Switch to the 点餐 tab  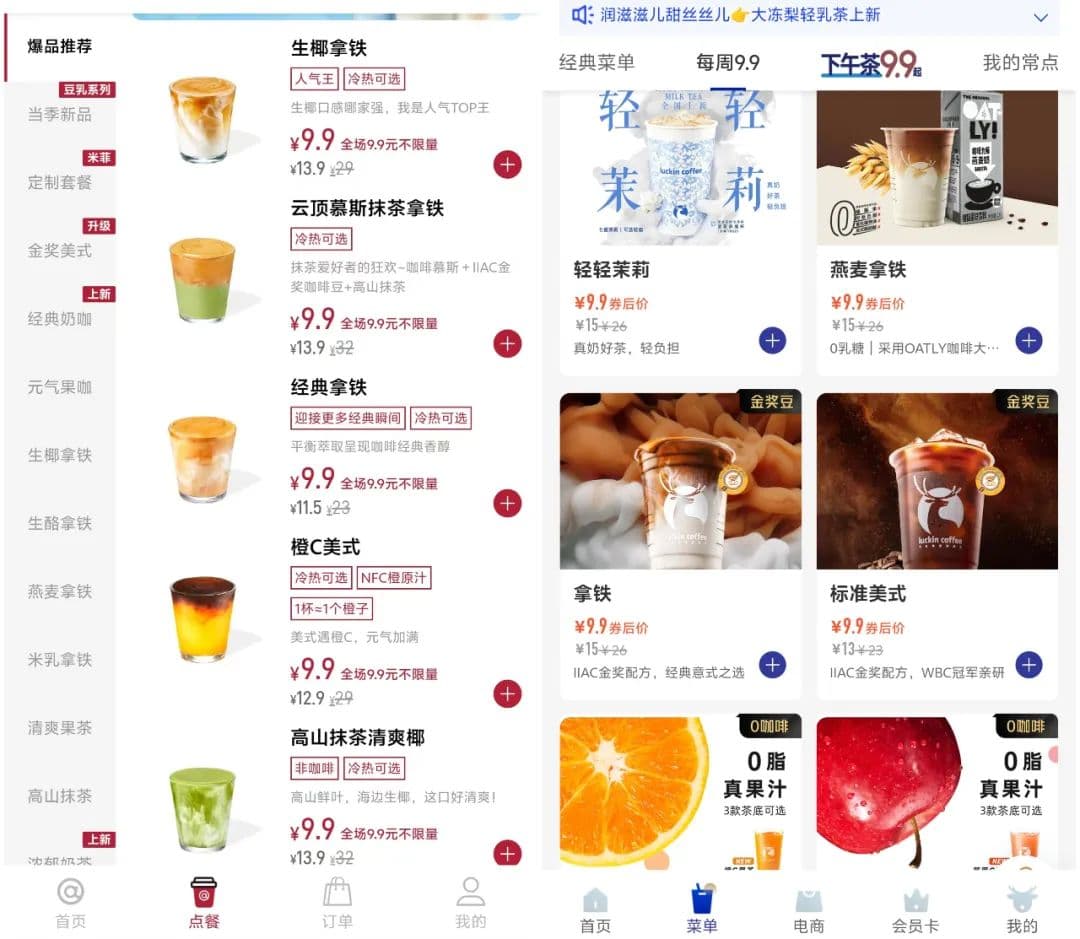click(x=204, y=904)
